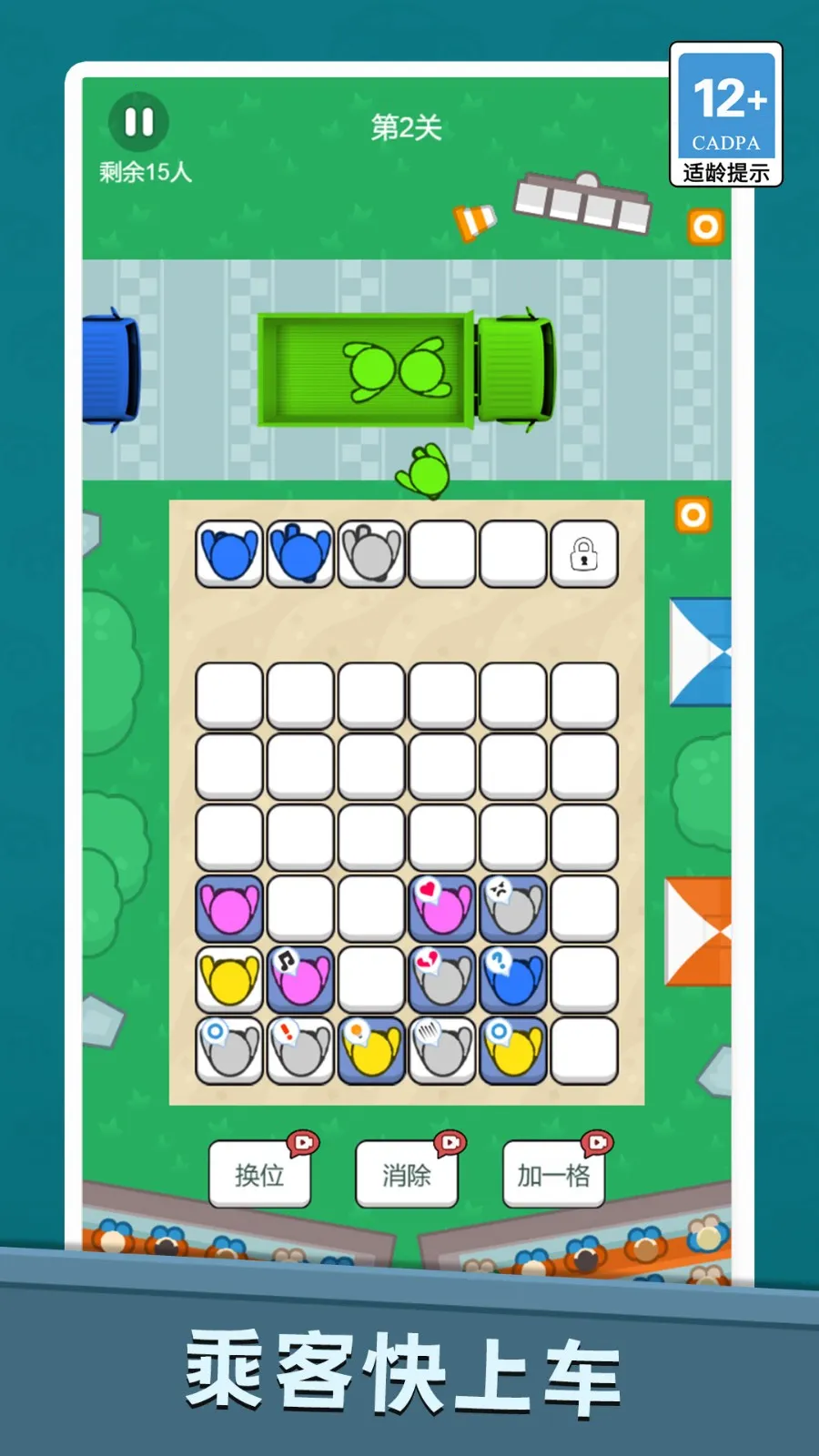This screenshot has width=819, height=1456.
Task: Tap the pause button at top left
Action: (139, 121)
